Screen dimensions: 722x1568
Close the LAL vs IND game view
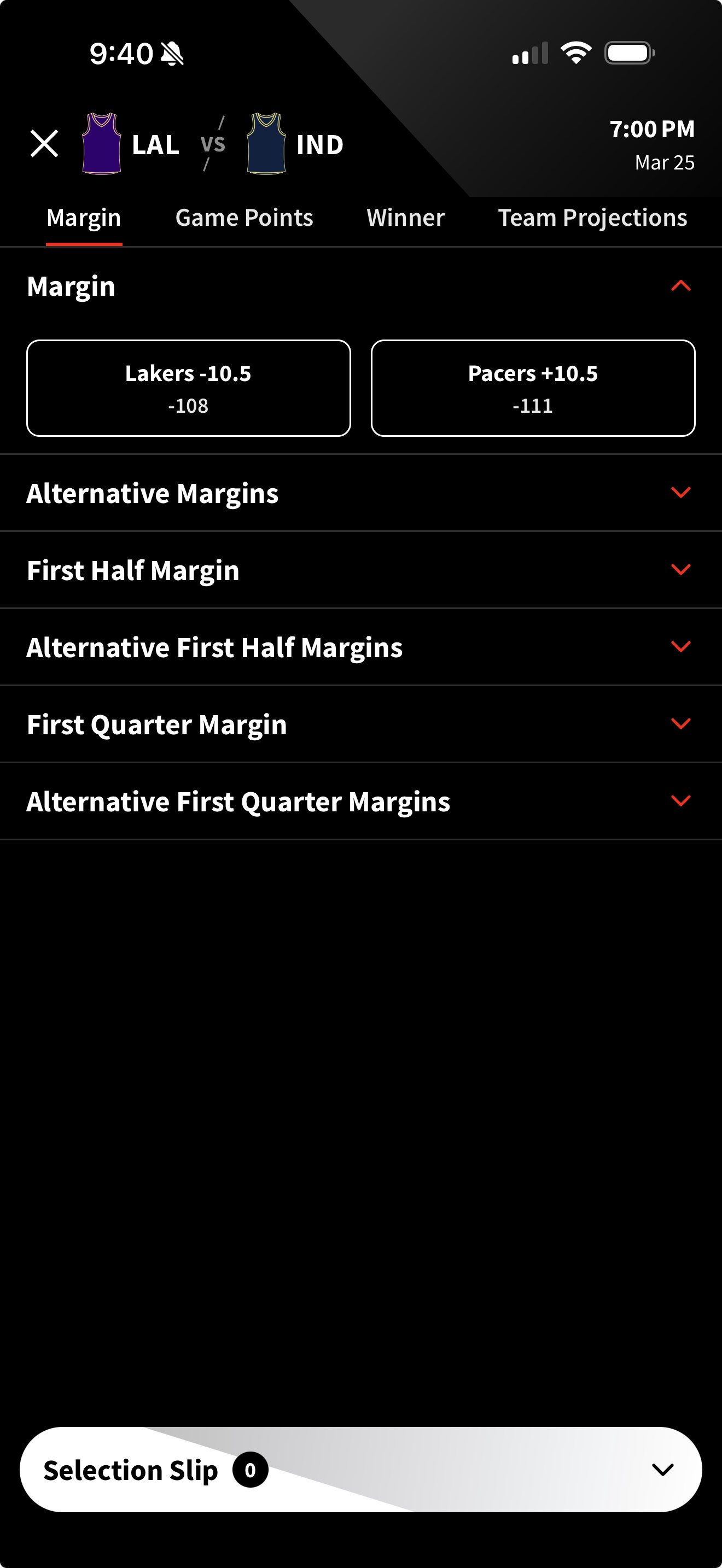coord(44,144)
